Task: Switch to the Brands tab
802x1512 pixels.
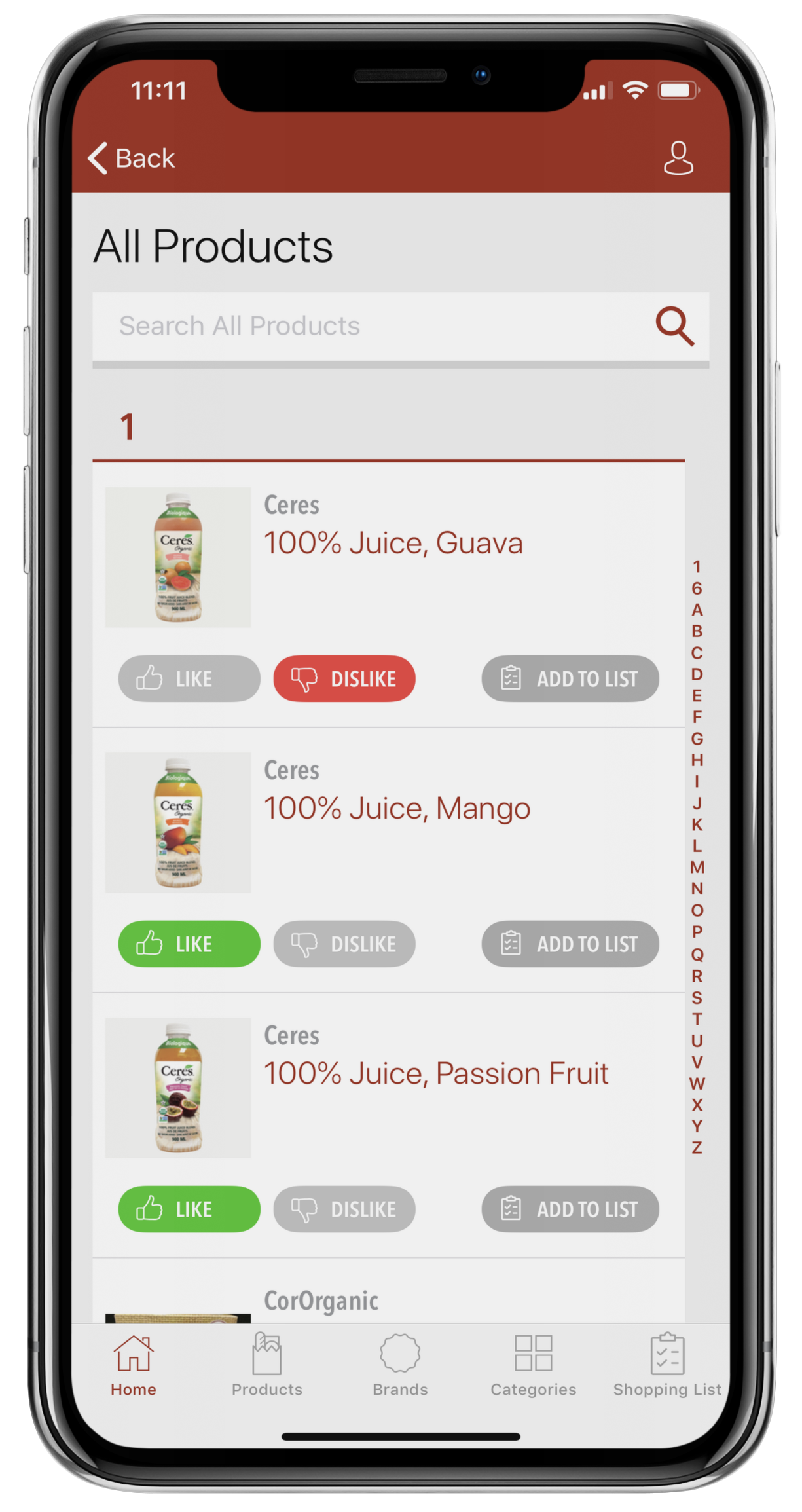Action: point(400,1365)
